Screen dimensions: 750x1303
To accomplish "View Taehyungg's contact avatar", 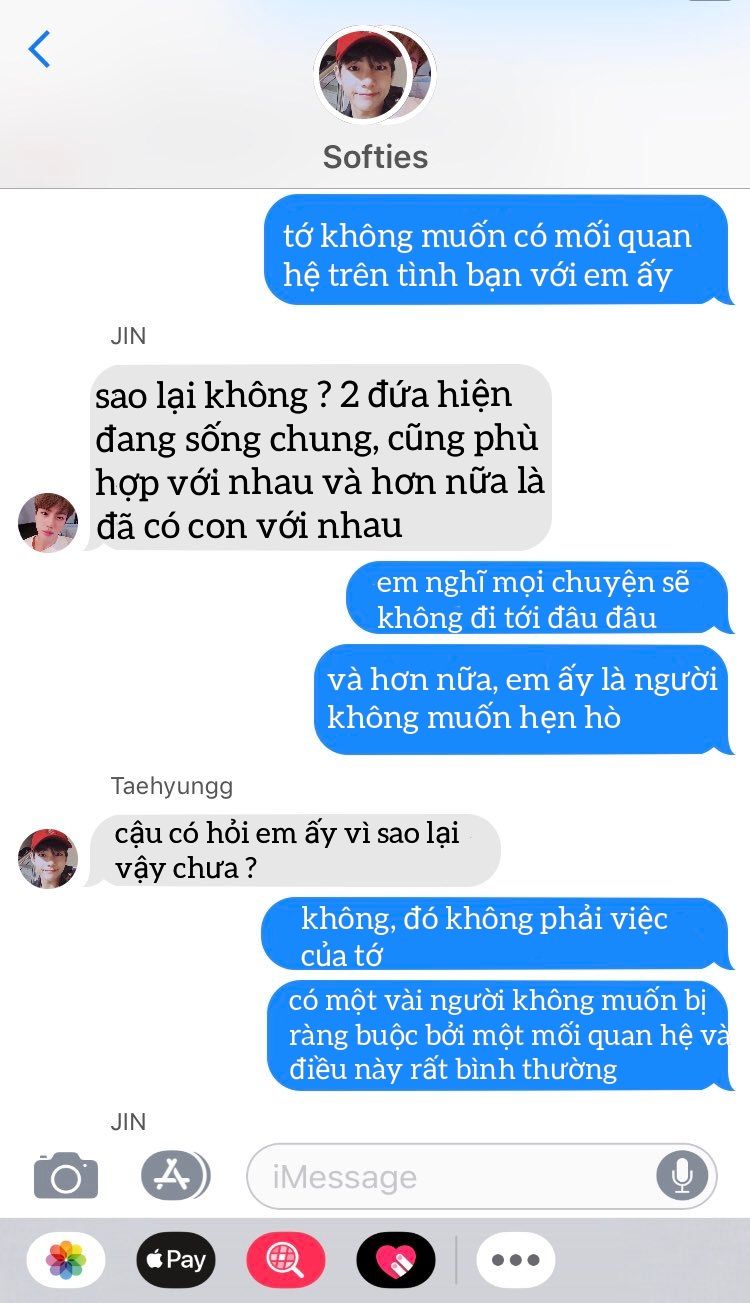I will (48, 858).
